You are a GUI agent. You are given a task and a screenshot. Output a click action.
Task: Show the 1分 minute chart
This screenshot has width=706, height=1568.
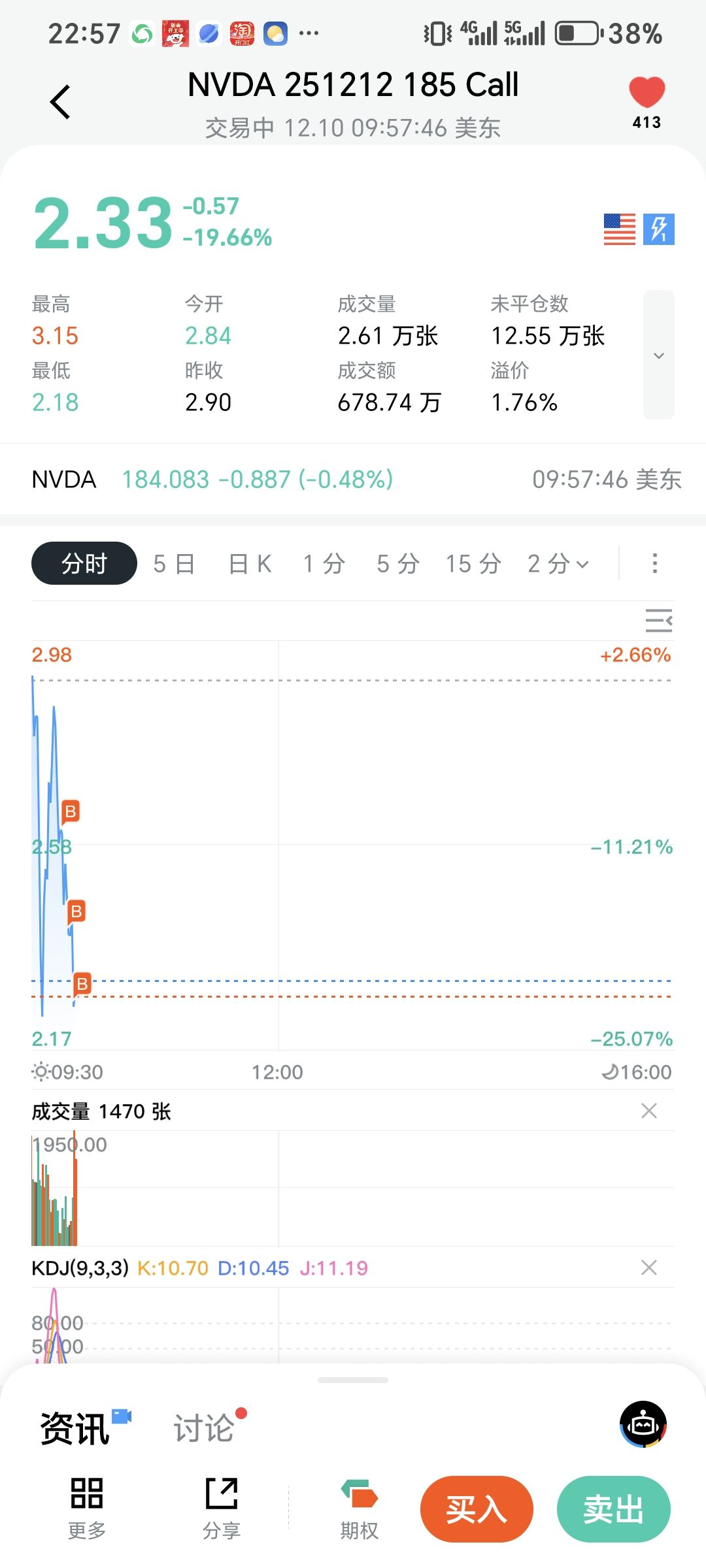pyautogui.click(x=324, y=563)
